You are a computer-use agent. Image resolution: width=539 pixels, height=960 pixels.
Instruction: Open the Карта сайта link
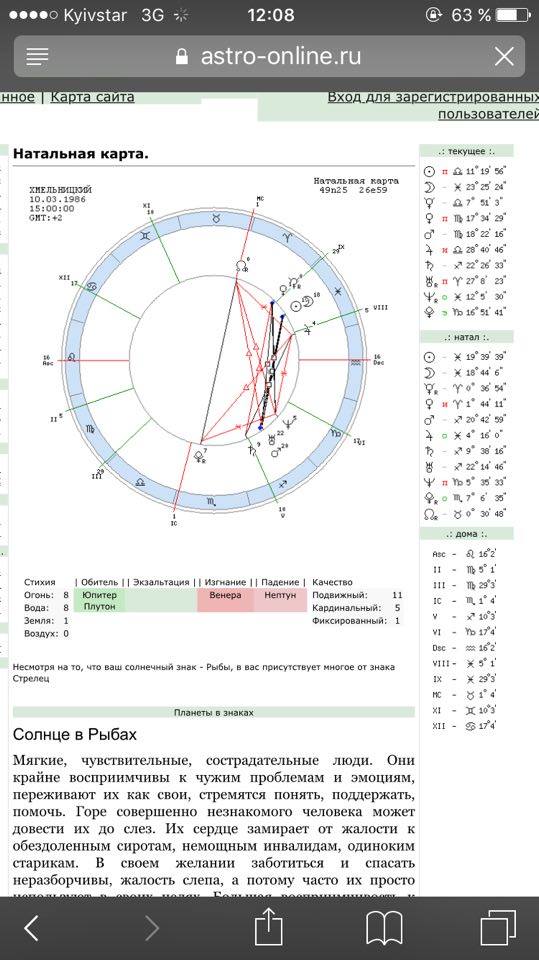pos(92,97)
